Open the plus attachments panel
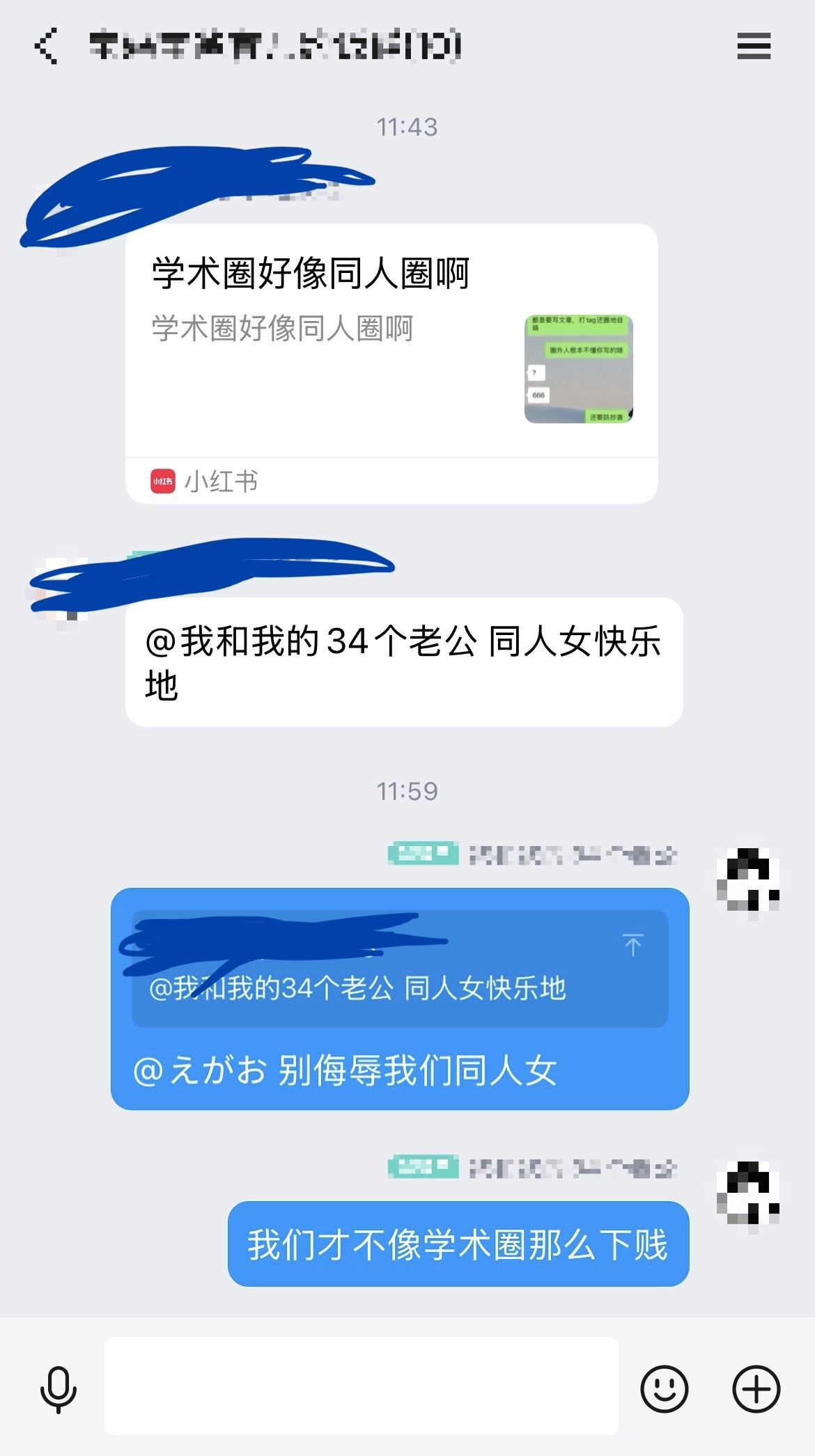This screenshot has width=815, height=1456. pos(756,1388)
